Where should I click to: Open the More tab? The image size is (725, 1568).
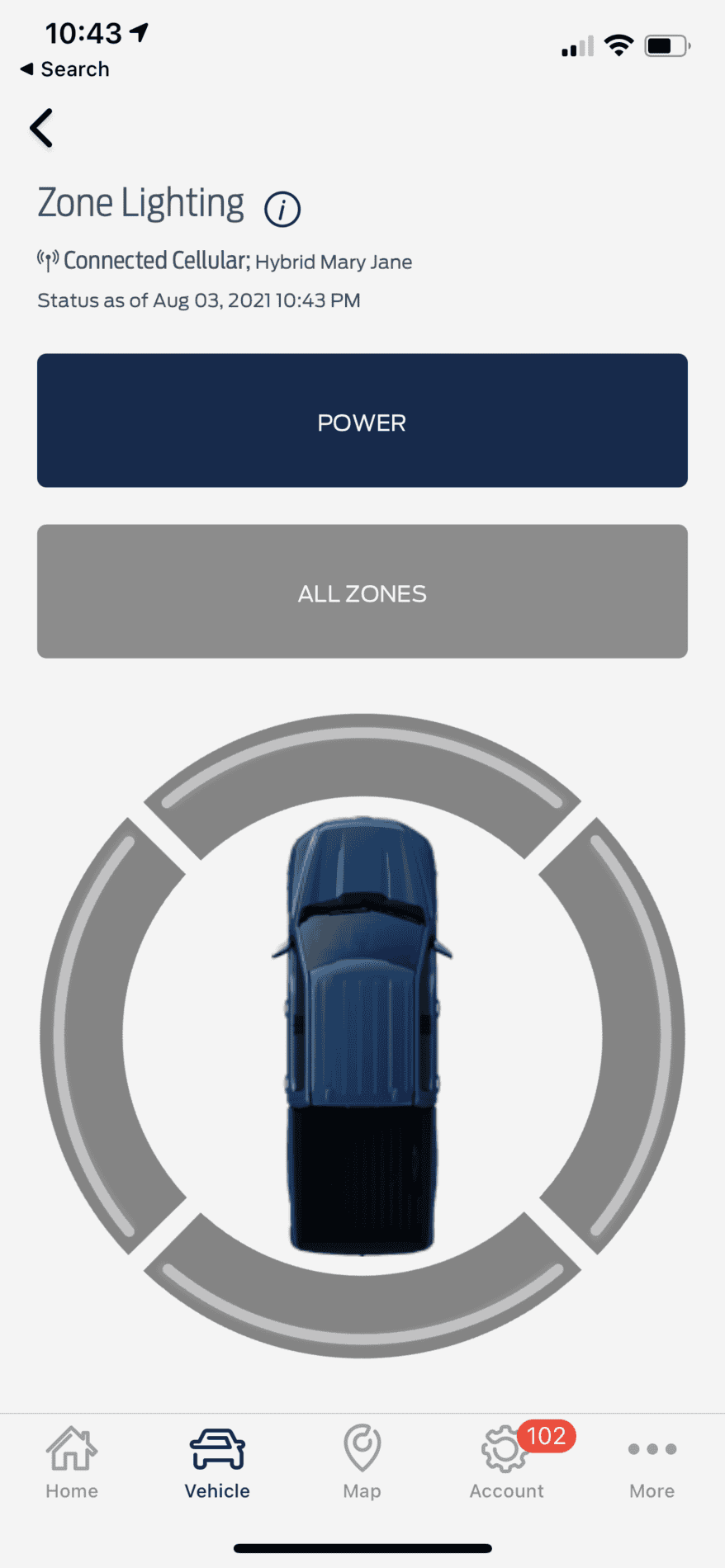click(x=652, y=1462)
